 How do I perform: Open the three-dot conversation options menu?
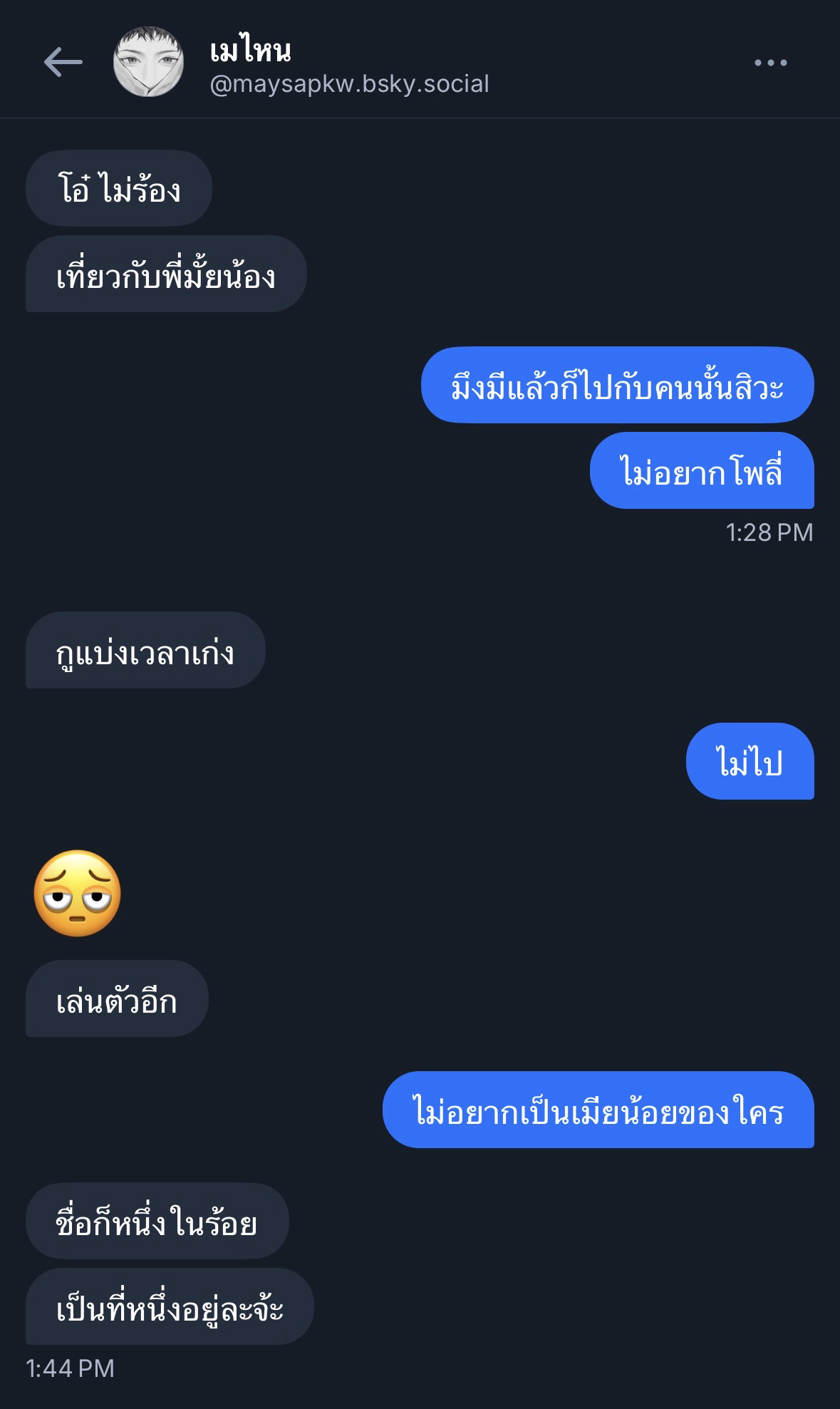pyautogui.click(x=770, y=63)
